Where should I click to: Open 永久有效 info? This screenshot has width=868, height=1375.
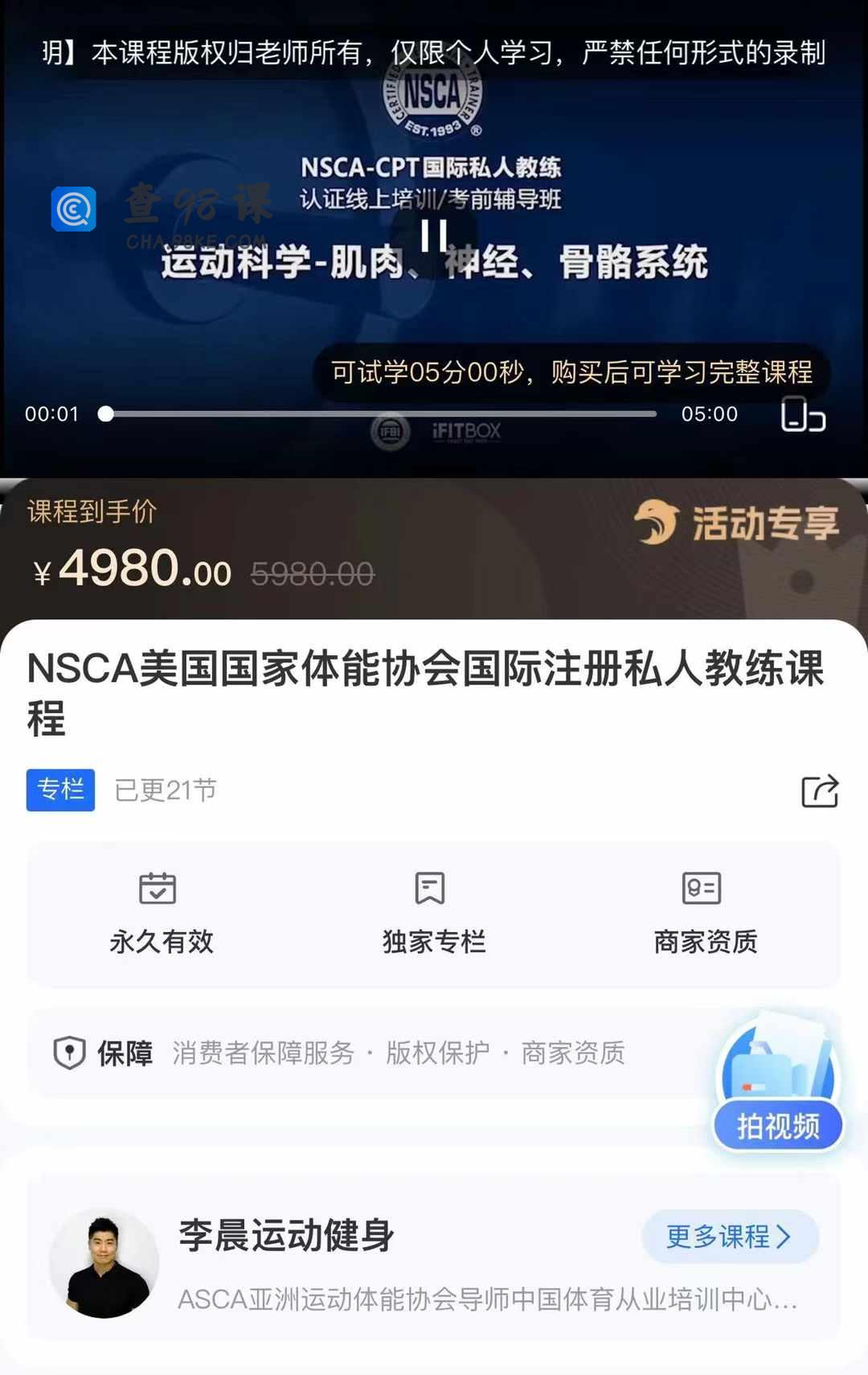click(x=161, y=913)
